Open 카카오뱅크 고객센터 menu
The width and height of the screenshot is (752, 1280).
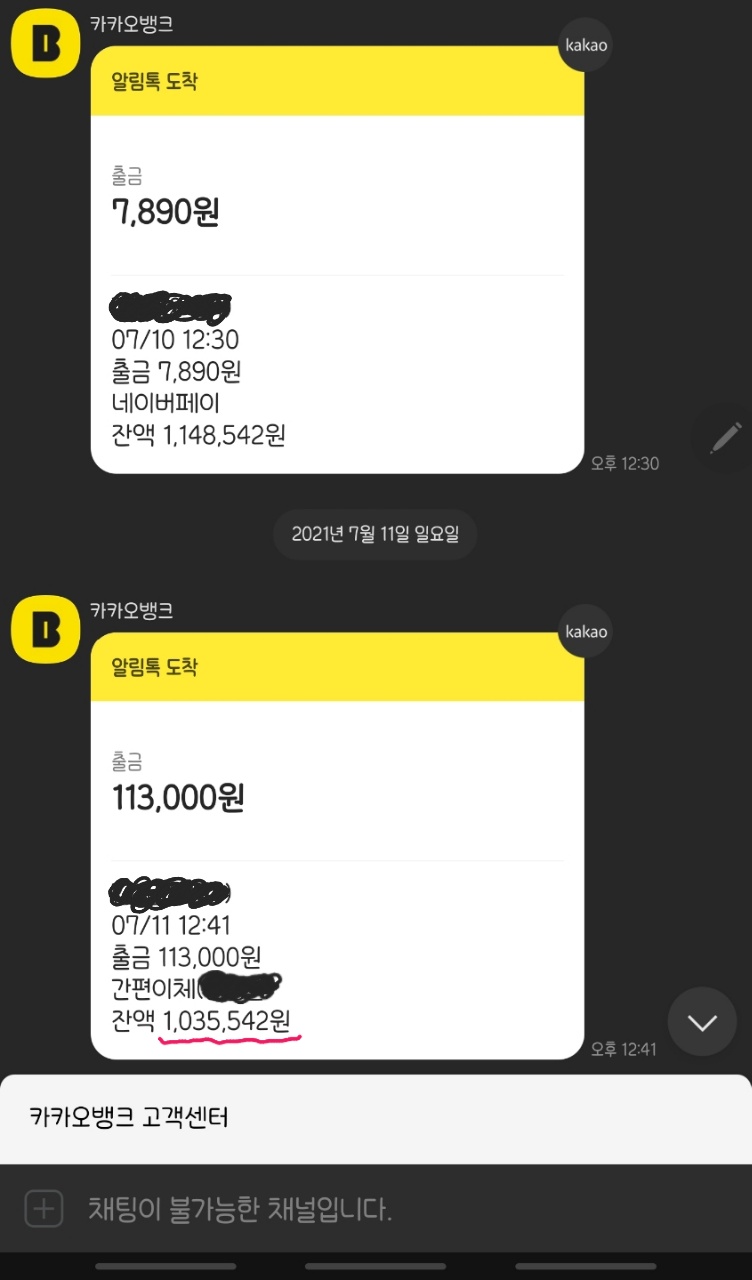coord(129,1117)
